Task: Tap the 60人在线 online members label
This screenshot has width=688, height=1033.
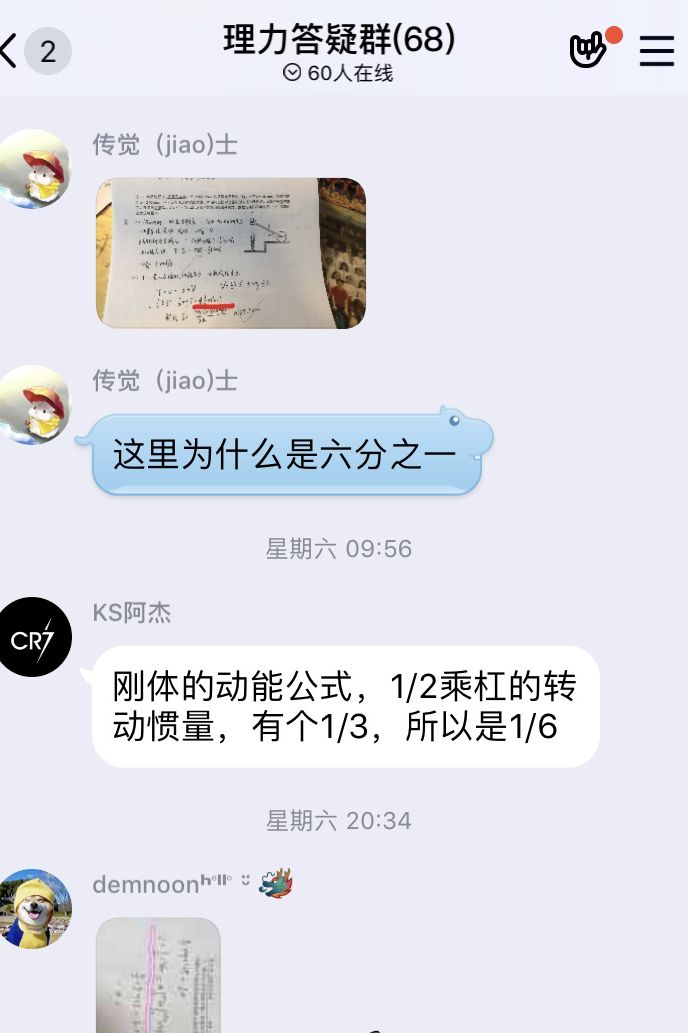Action: pyautogui.click(x=338, y=73)
